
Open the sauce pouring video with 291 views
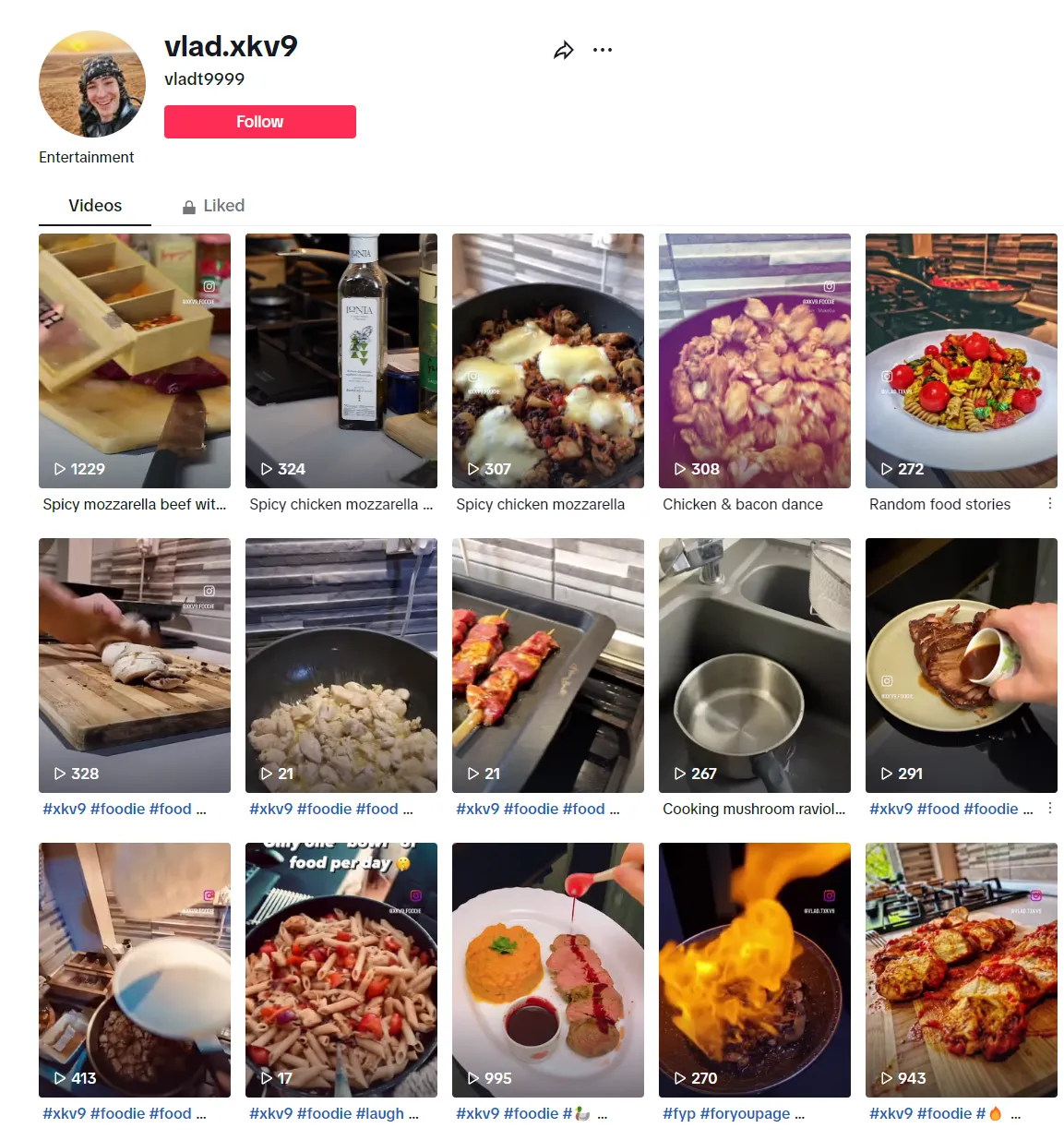[962, 666]
